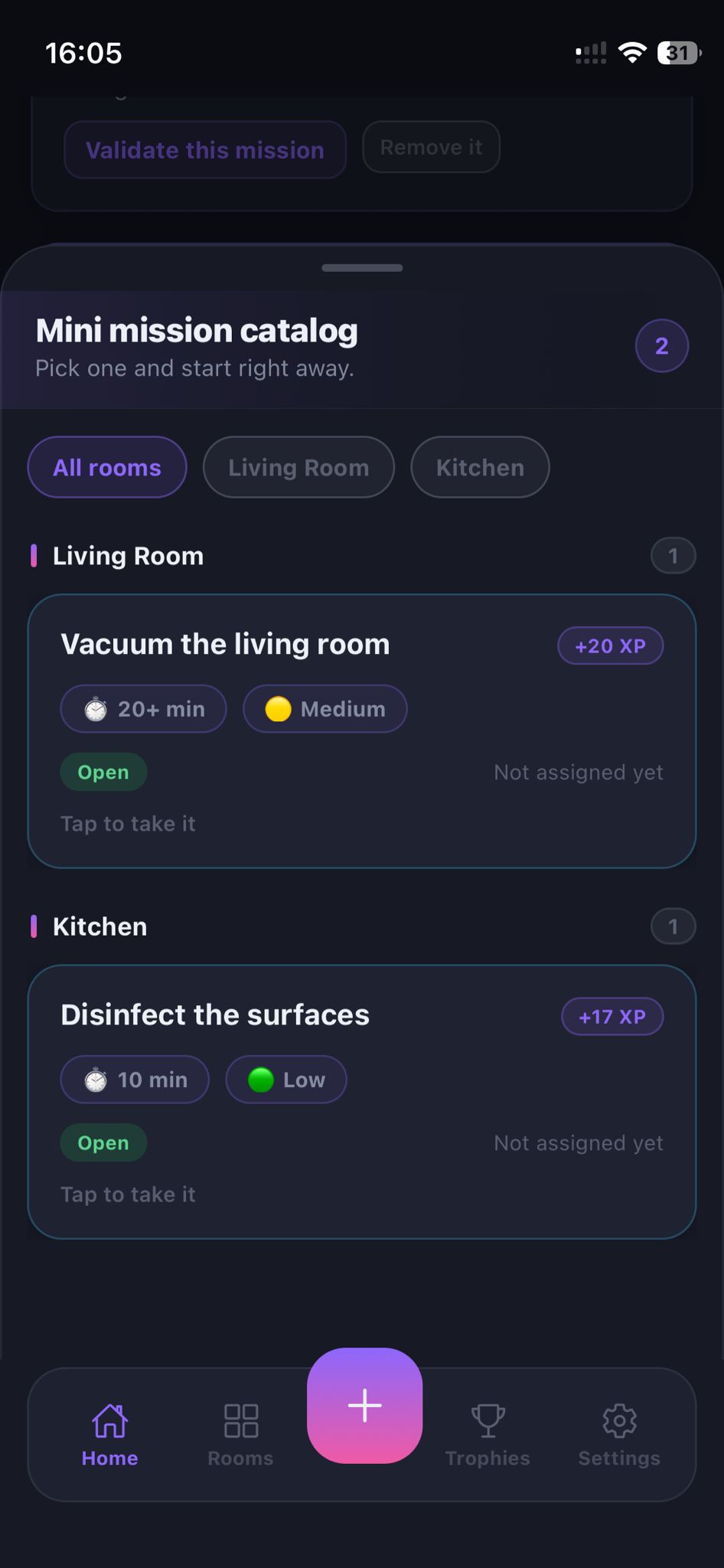The height and width of the screenshot is (1568, 724).
Task: Open the Trophies tab
Action: coord(488,1435)
